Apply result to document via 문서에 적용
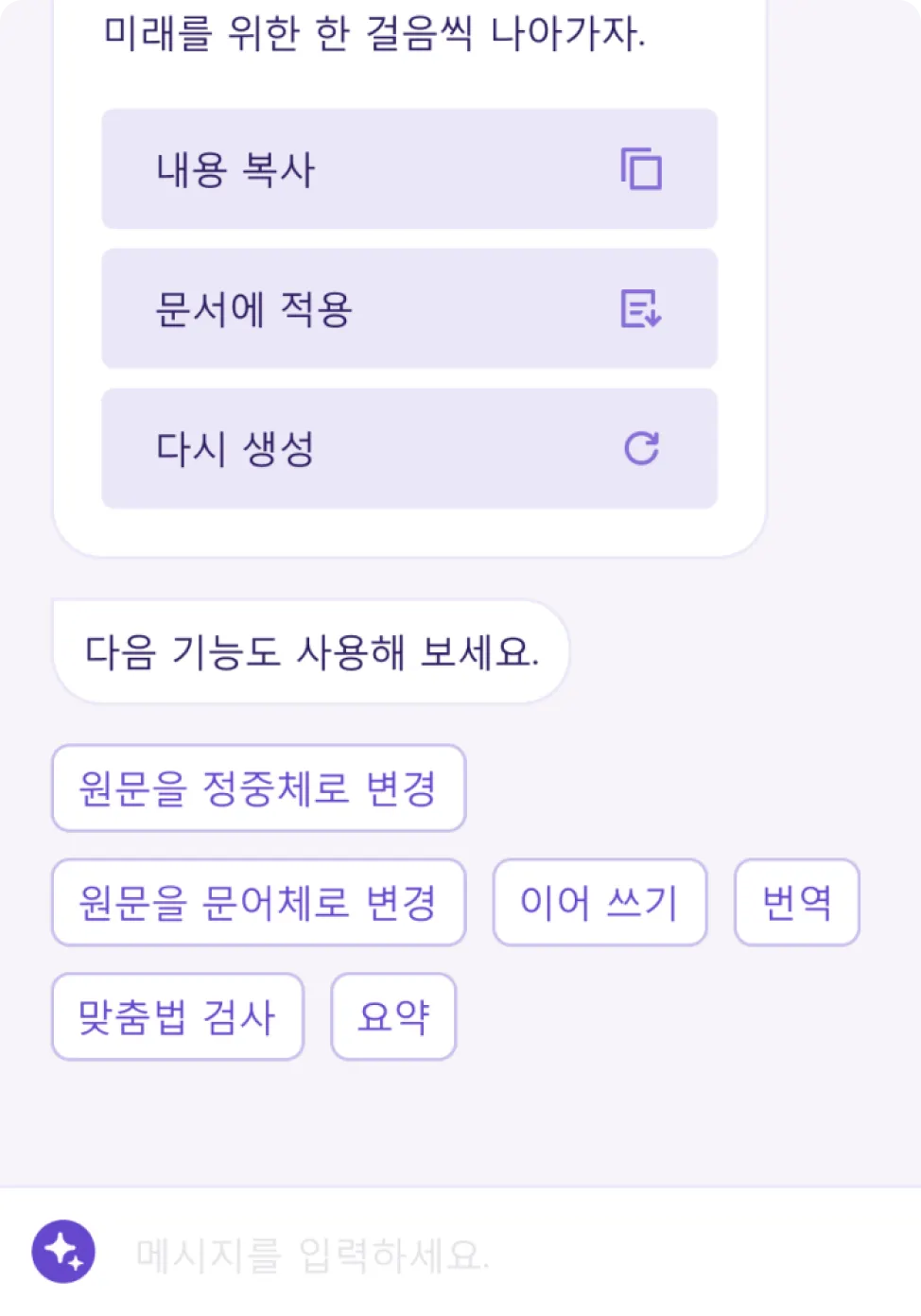This screenshot has width=921, height=1316. pos(408,309)
